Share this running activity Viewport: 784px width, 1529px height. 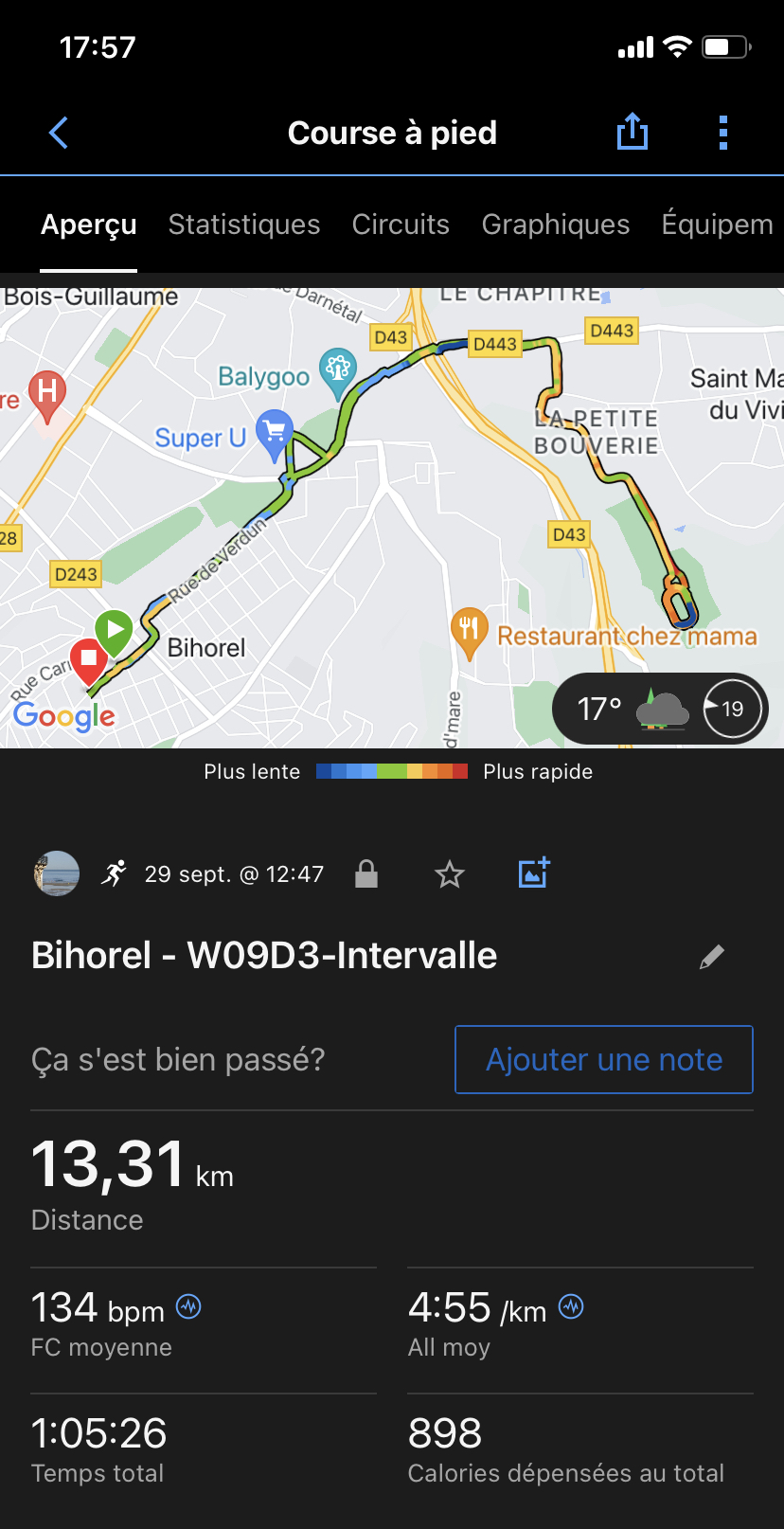click(x=633, y=132)
